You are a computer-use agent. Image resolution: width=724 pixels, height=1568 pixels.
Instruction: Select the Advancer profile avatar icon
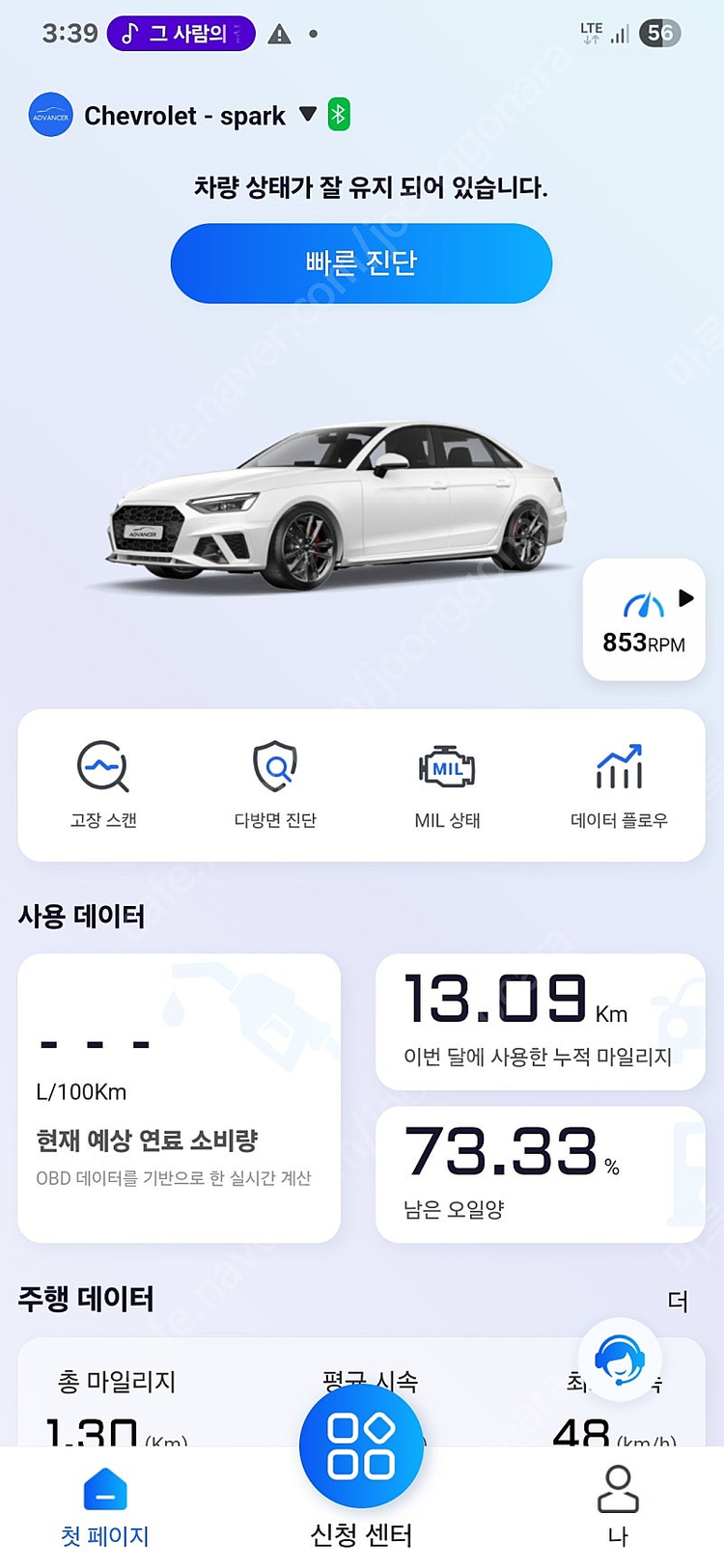50,115
